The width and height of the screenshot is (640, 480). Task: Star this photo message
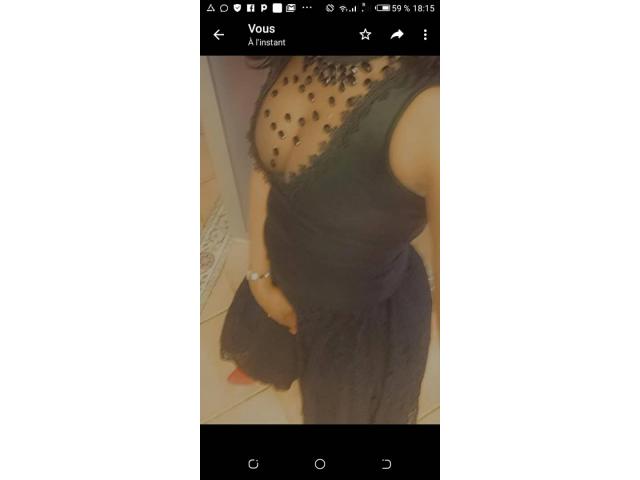366,35
